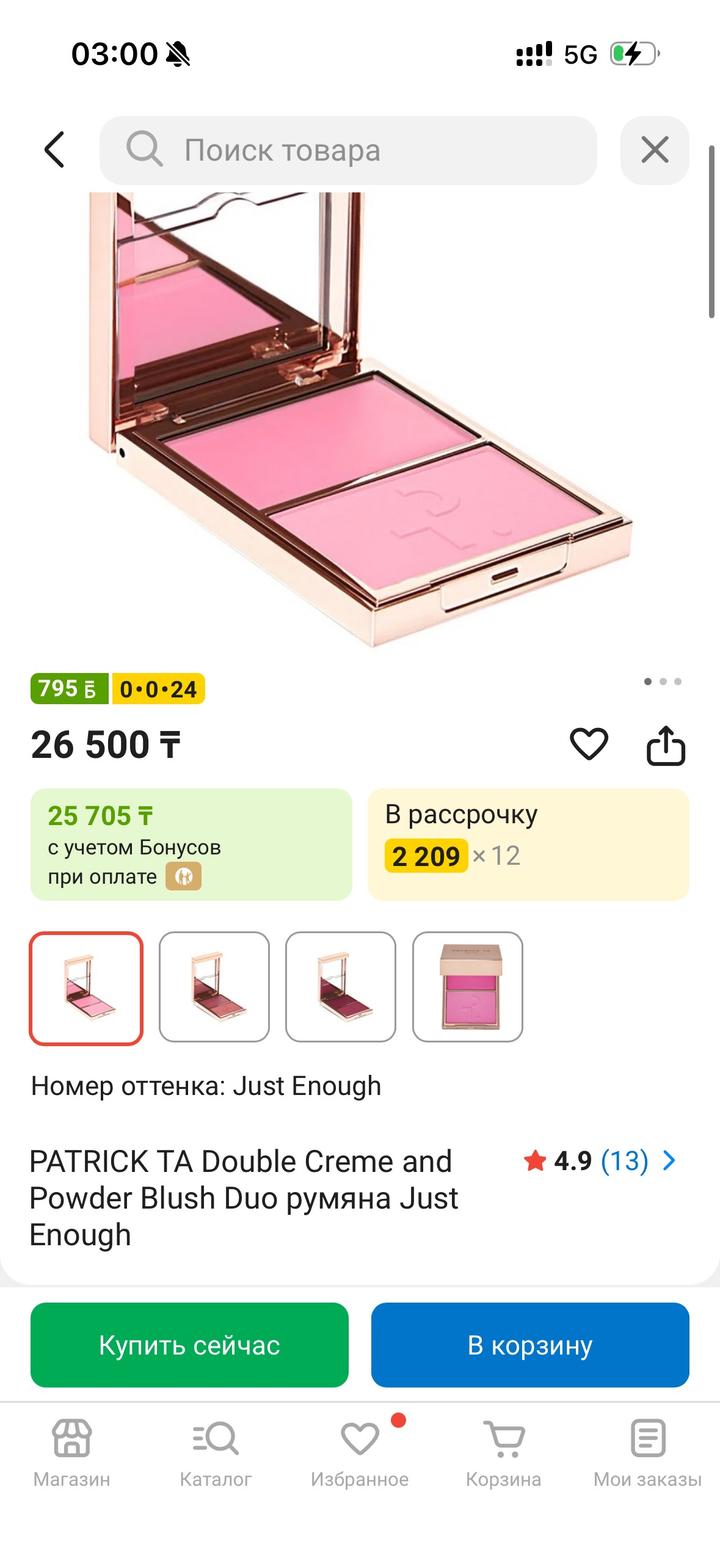Select the first shade thumbnail Just Enough
This screenshot has height=1561, width=720.
point(86,988)
